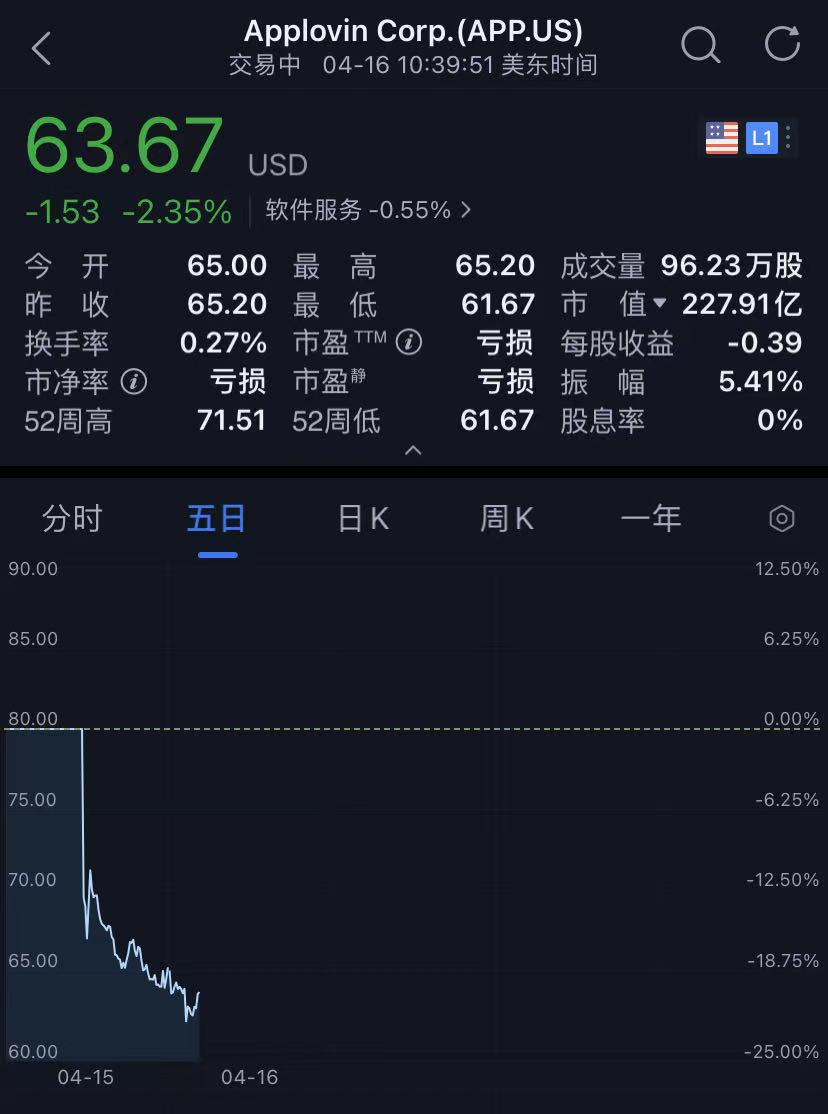This screenshot has height=1114, width=828.
Task: Tap the US flag market indicator
Action: click(720, 137)
